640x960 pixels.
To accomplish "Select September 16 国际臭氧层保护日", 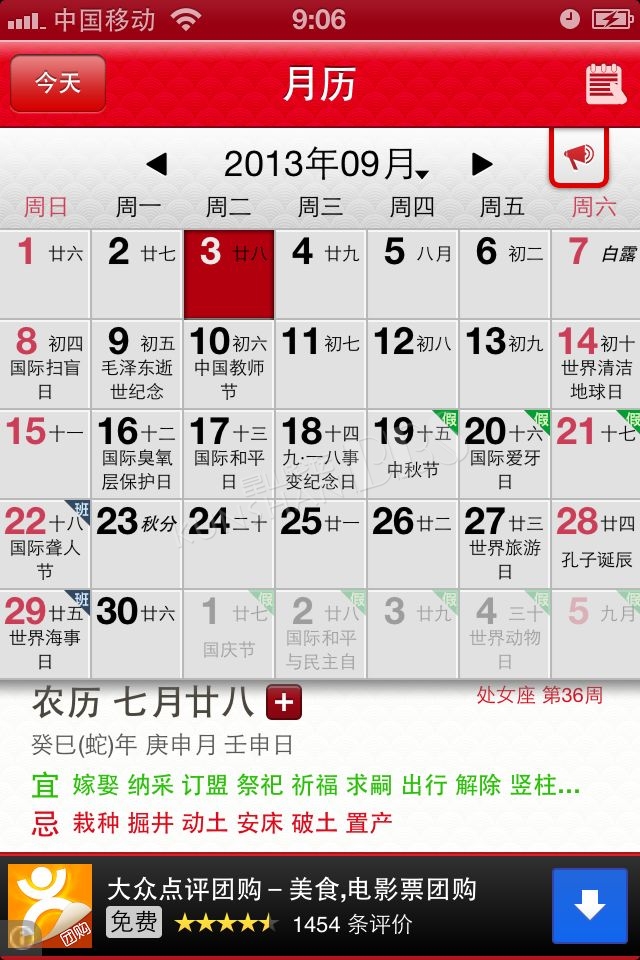I will pyautogui.click(x=137, y=454).
